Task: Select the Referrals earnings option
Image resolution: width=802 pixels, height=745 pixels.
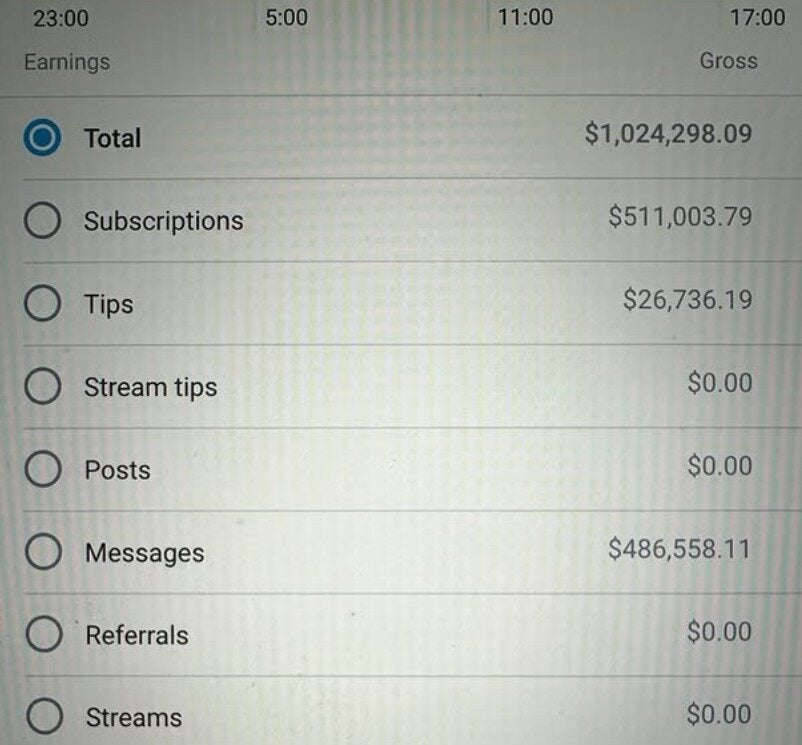Action: coord(43,635)
